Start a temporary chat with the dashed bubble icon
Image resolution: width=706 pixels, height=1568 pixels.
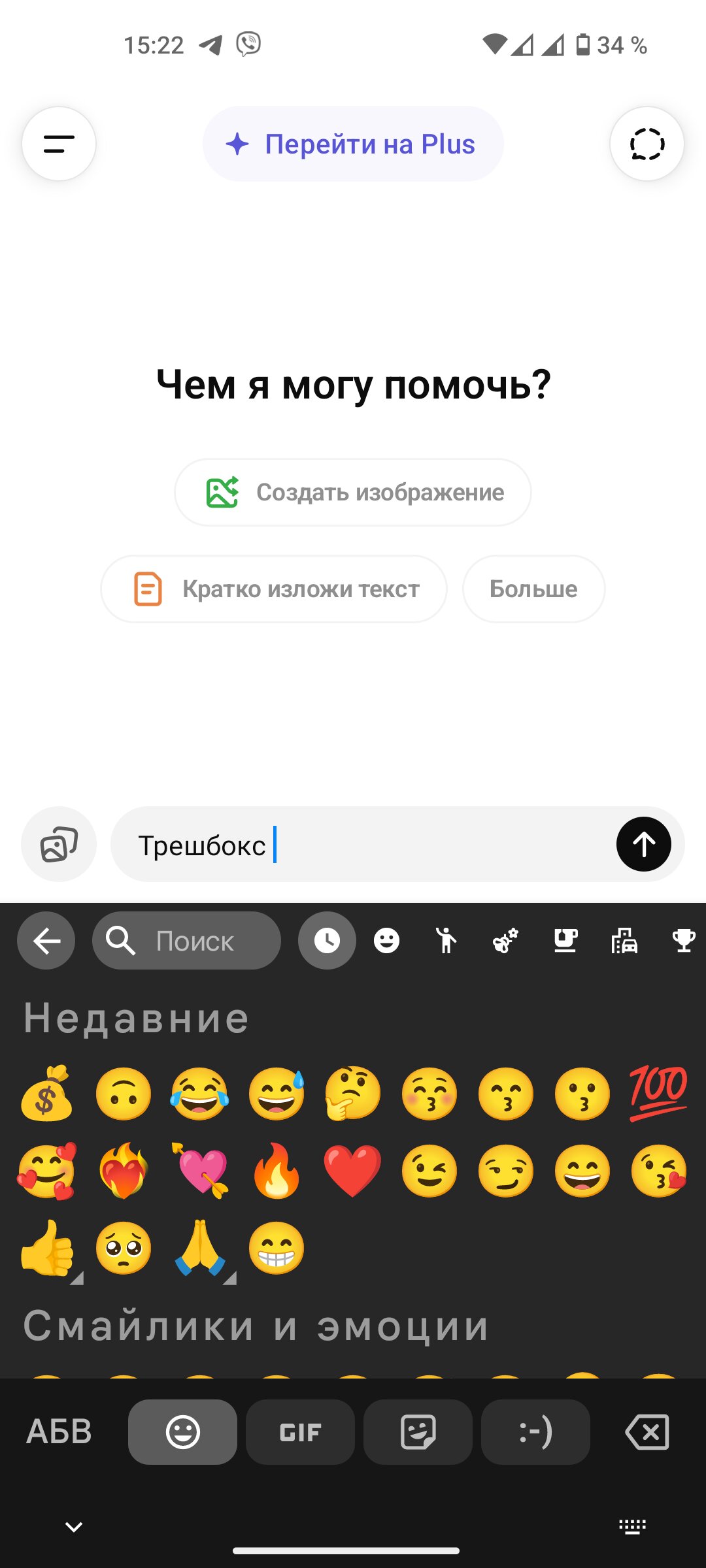pos(647,144)
